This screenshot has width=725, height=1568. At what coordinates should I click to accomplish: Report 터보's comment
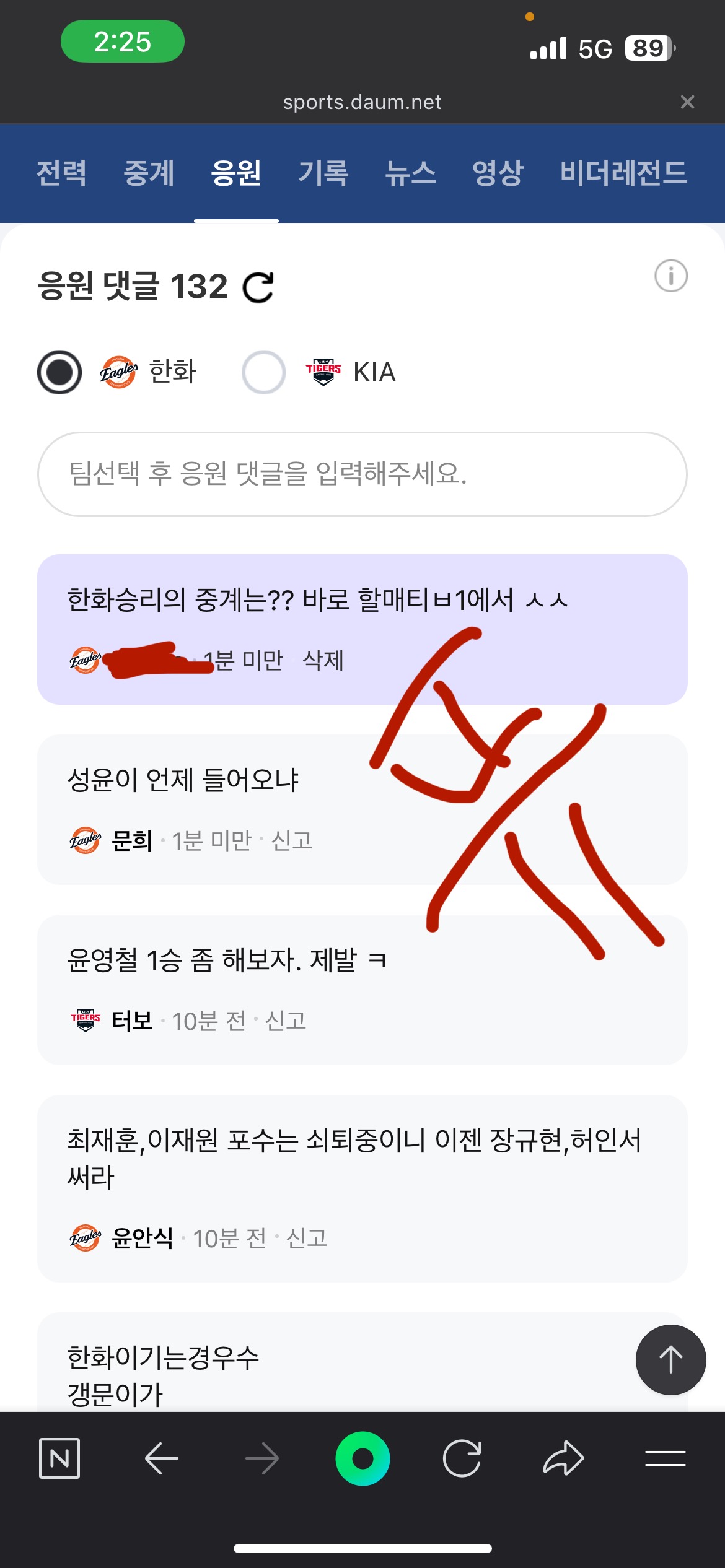pyautogui.click(x=286, y=1021)
